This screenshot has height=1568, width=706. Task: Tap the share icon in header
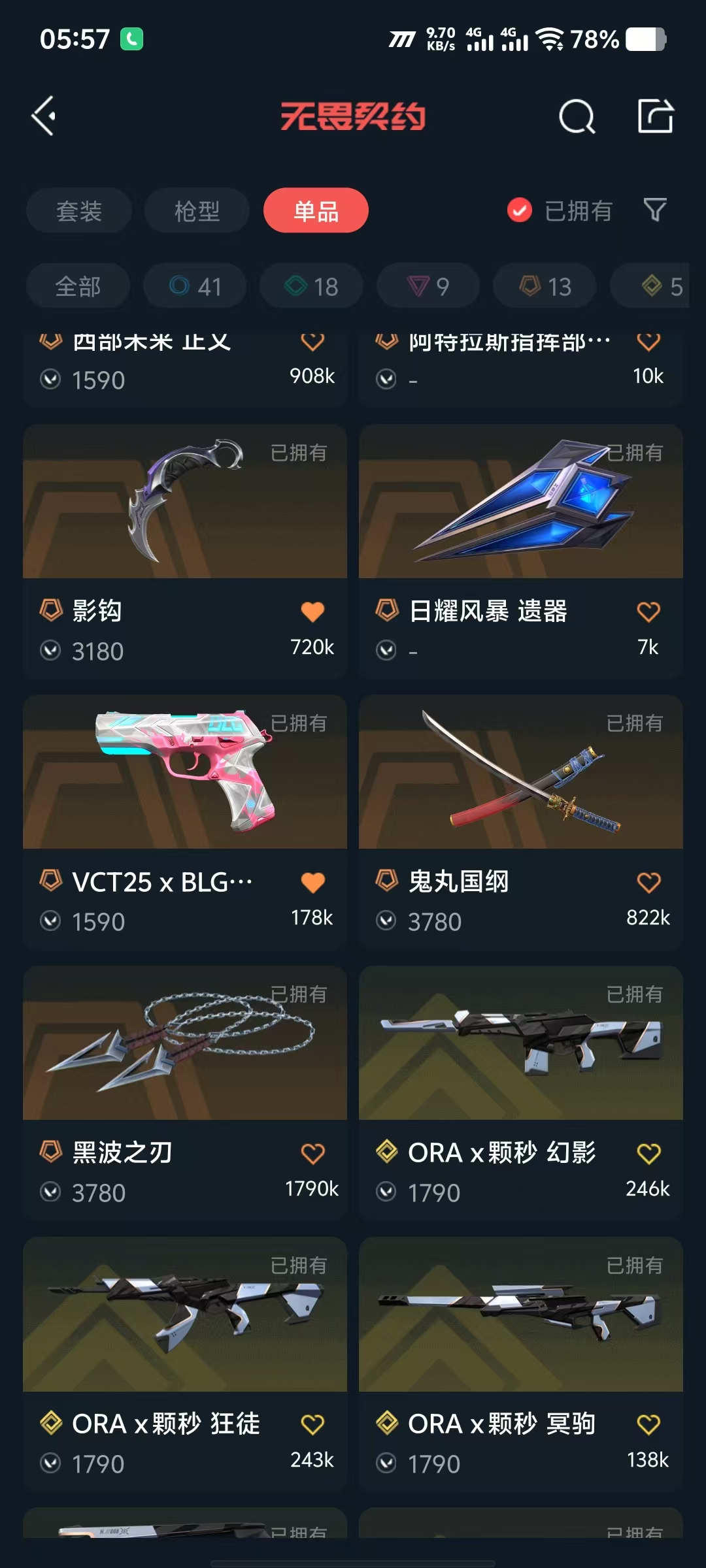click(655, 116)
